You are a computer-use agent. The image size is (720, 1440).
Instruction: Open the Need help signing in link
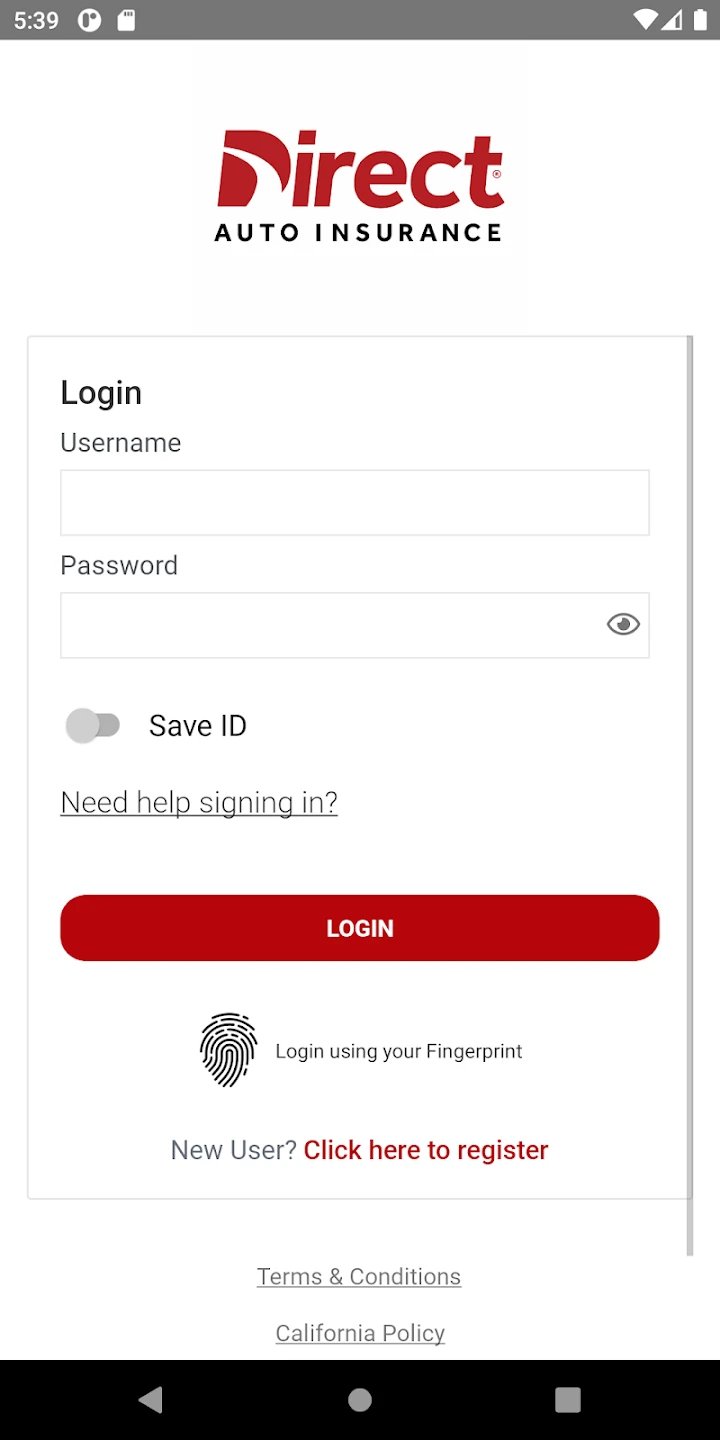tap(199, 802)
